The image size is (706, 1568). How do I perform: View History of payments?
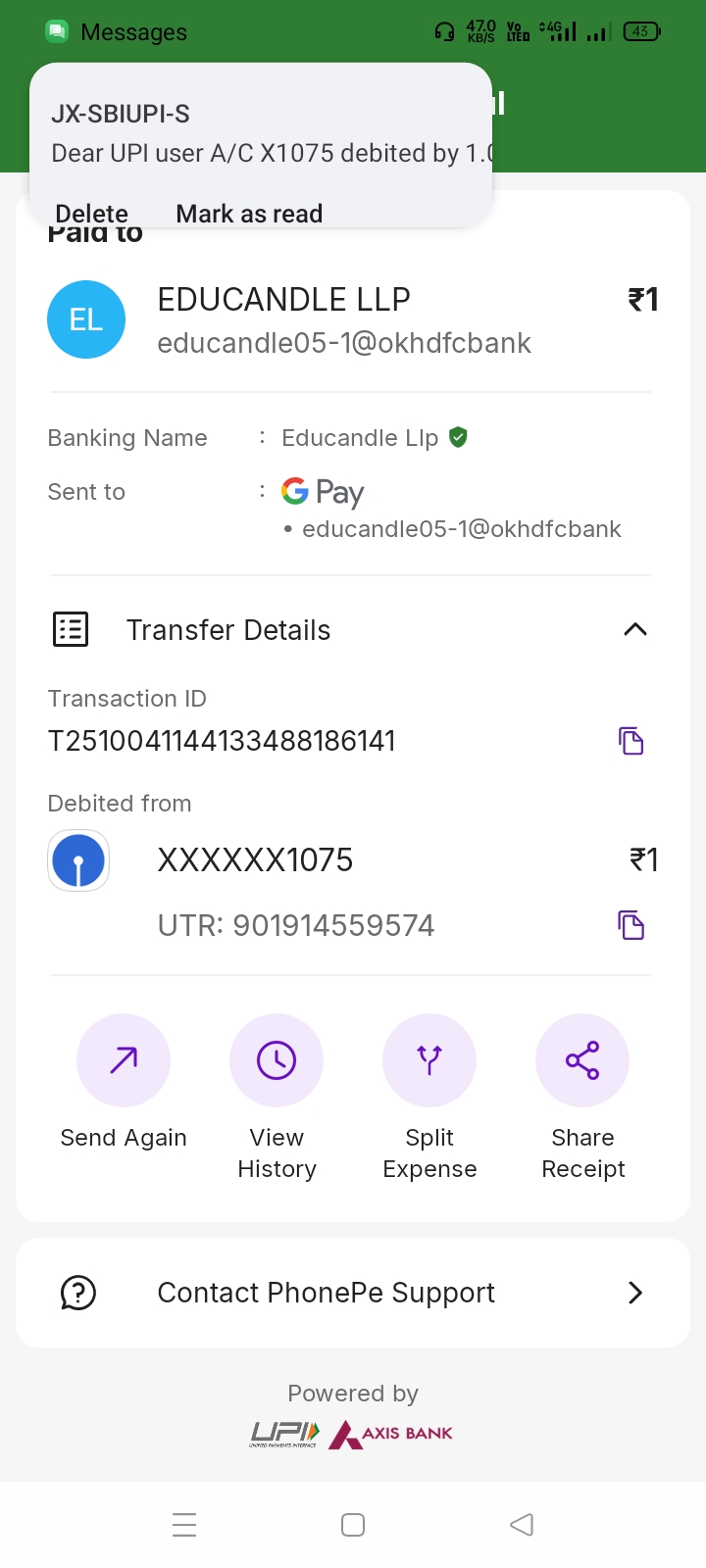(277, 1060)
